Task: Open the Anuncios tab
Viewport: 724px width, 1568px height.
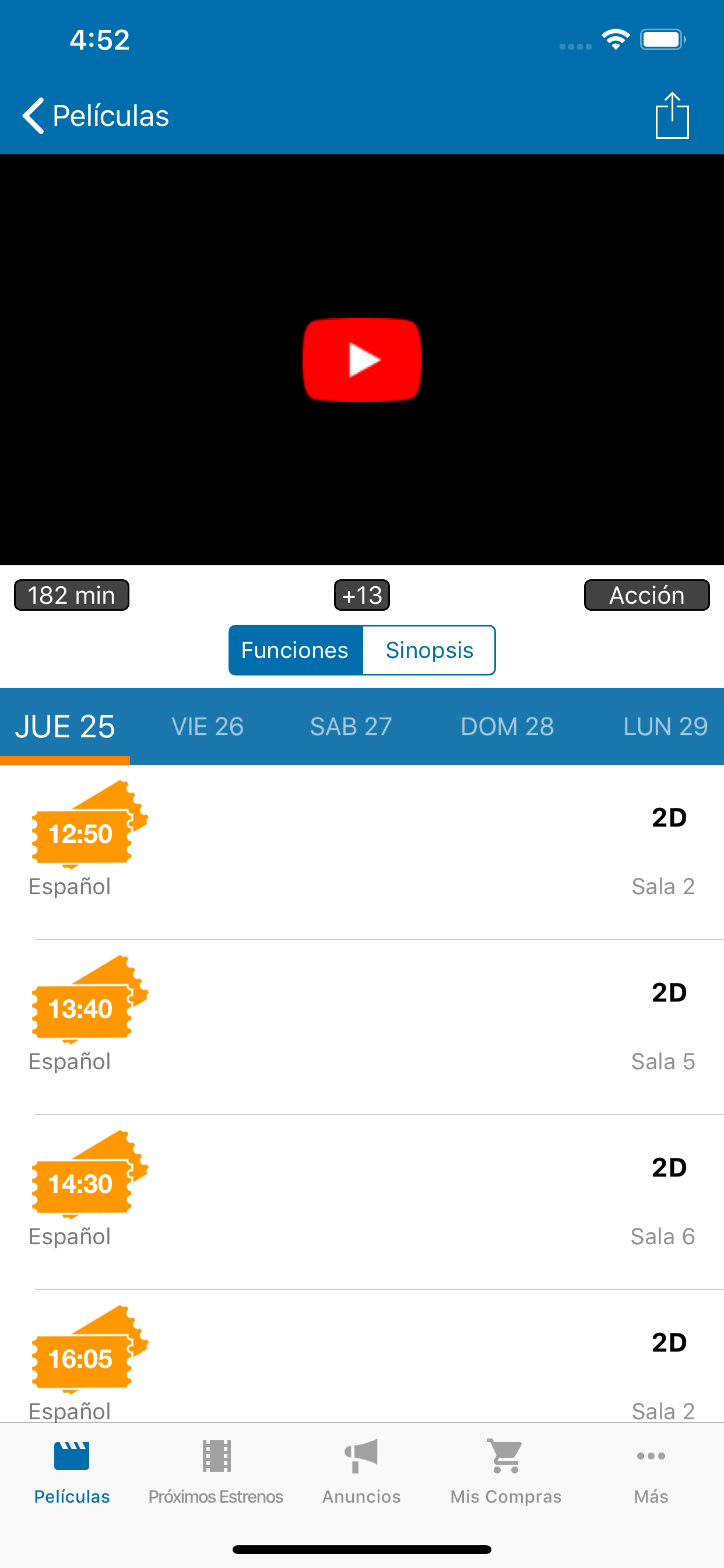Action: pos(361,1471)
